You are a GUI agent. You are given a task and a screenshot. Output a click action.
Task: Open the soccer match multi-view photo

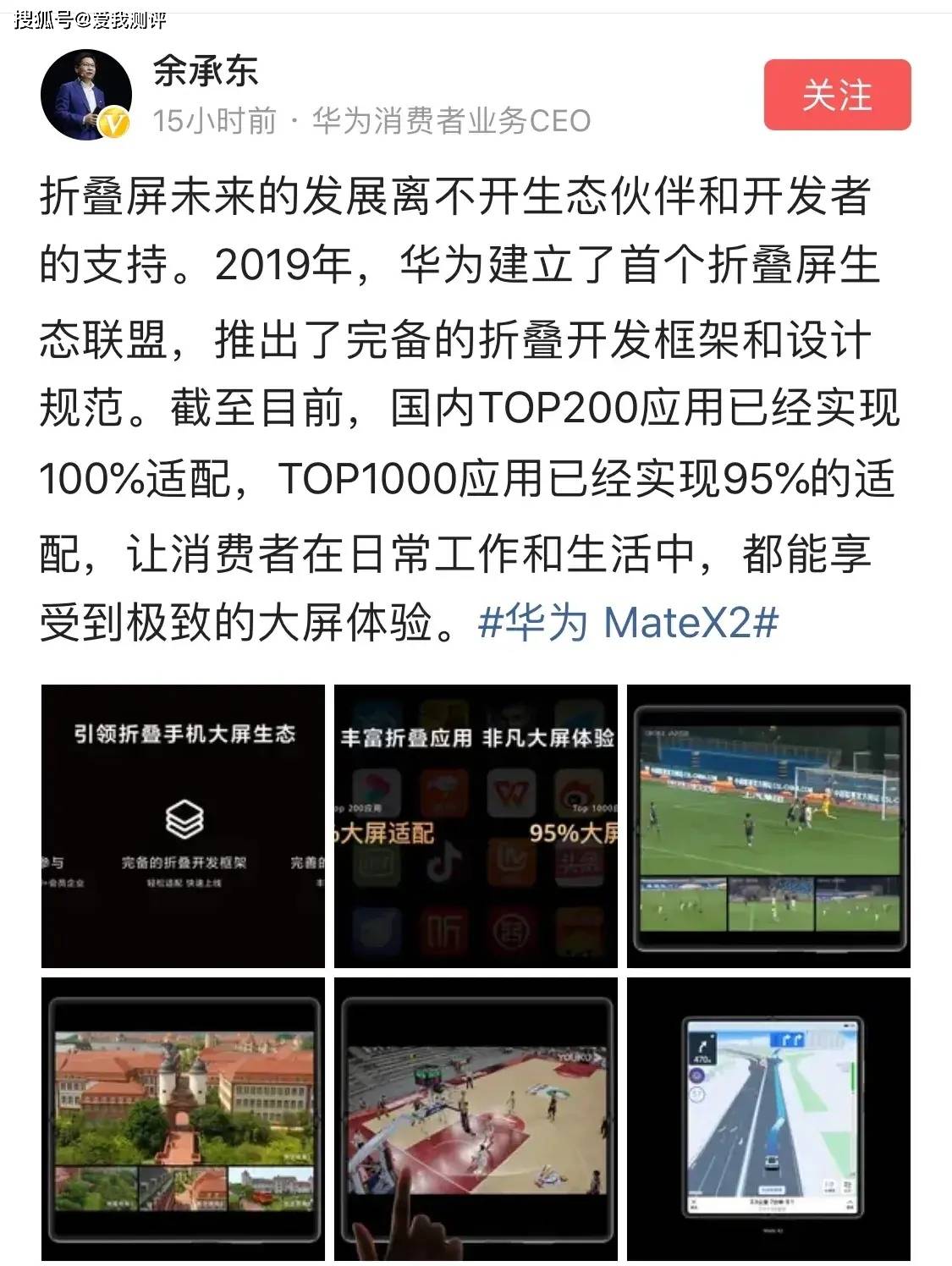pyautogui.click(x=768, y=825)
